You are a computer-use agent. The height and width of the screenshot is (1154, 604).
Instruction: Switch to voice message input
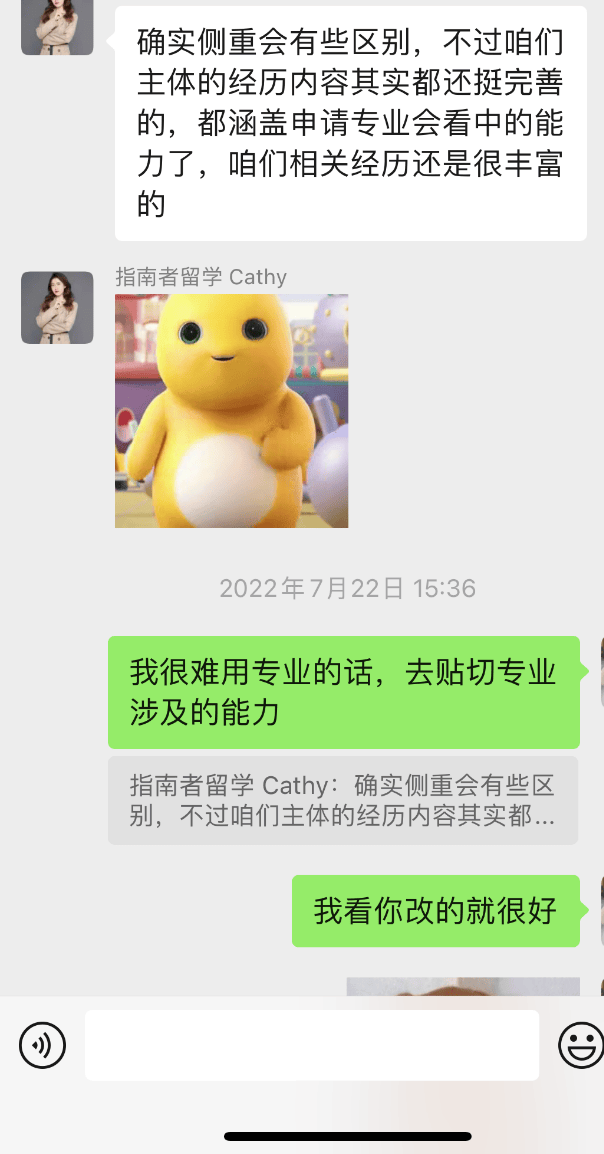(42, 1046)
